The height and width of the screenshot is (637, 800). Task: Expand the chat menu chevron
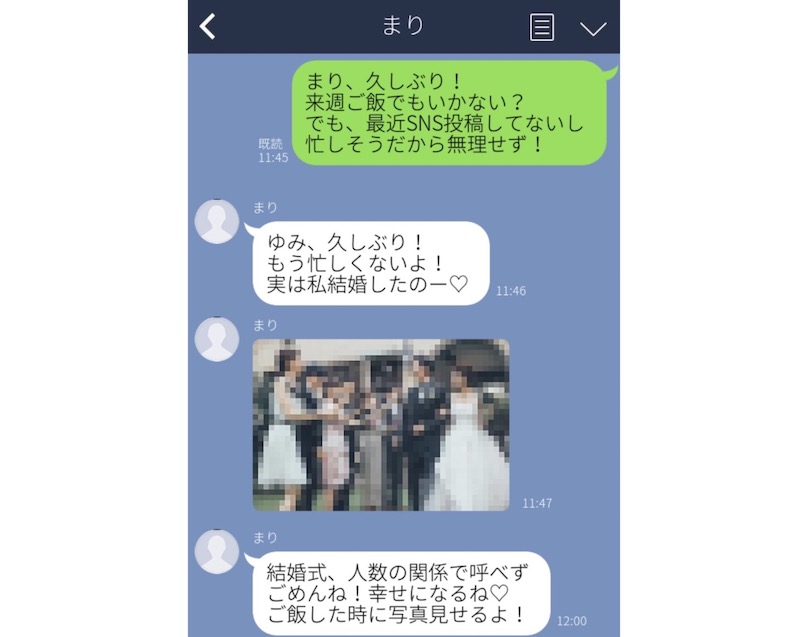tap(593, 28)
